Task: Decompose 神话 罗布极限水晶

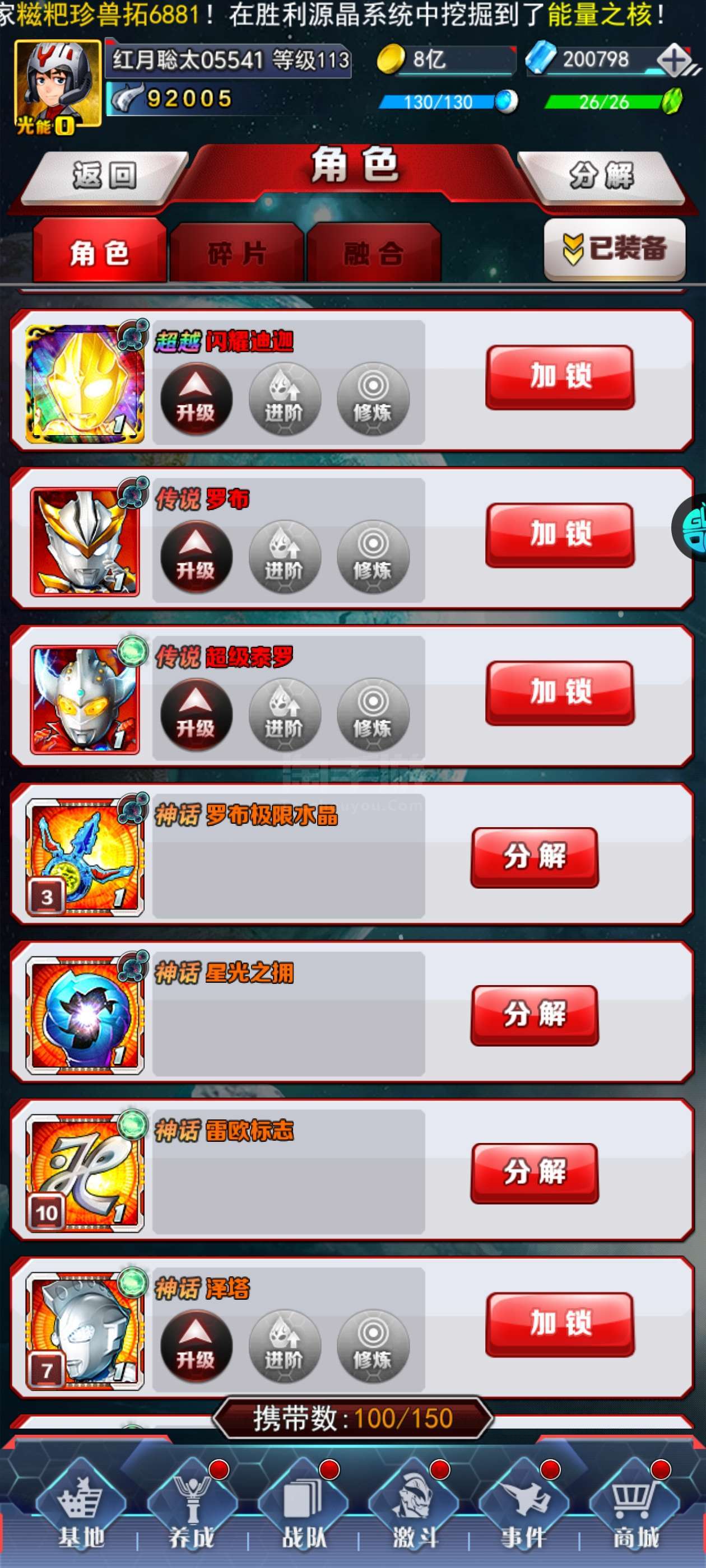Action: click(x=534, y=858)
